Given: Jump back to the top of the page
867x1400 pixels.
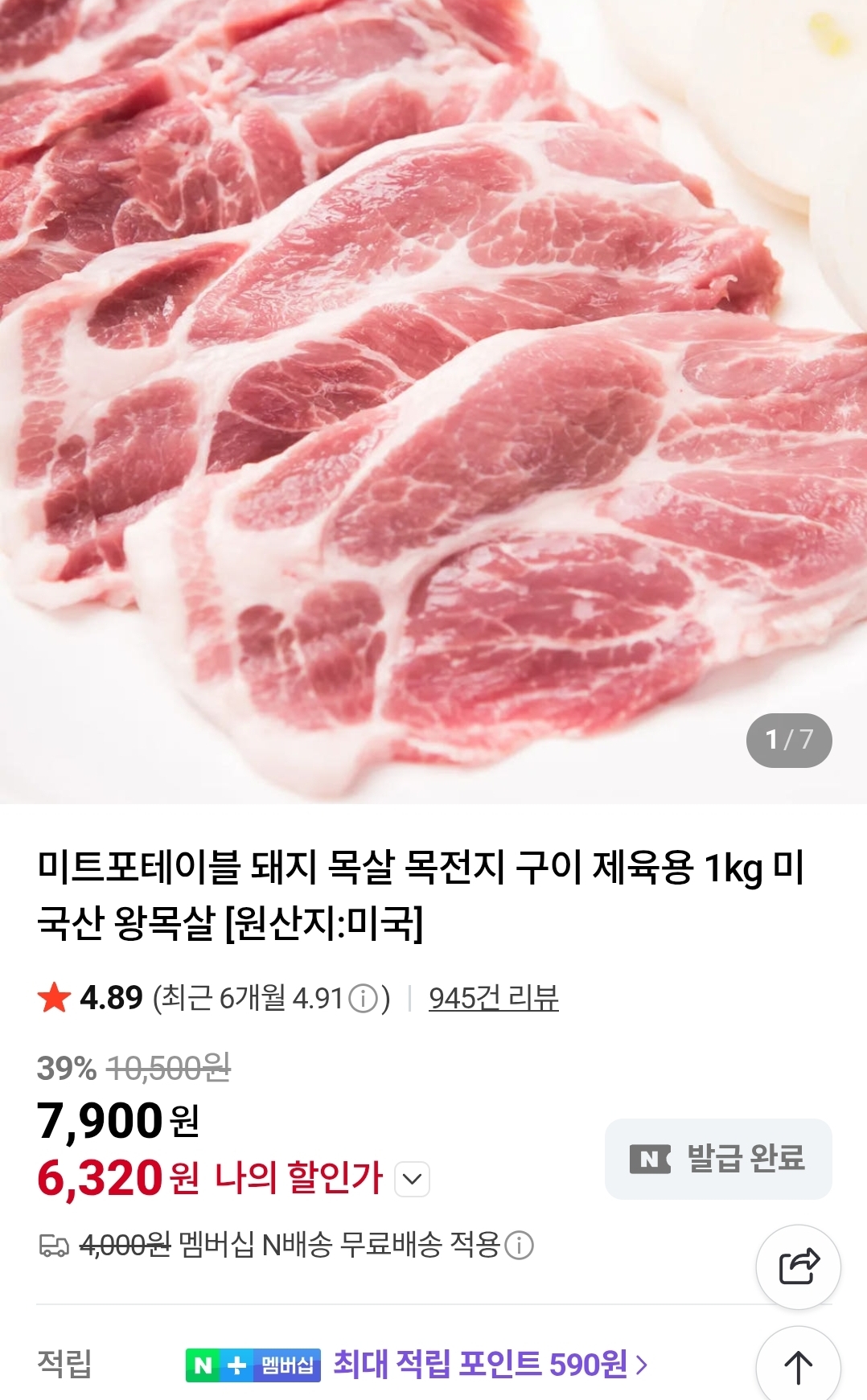Looking at the screenshot, I should [798, 1367].
